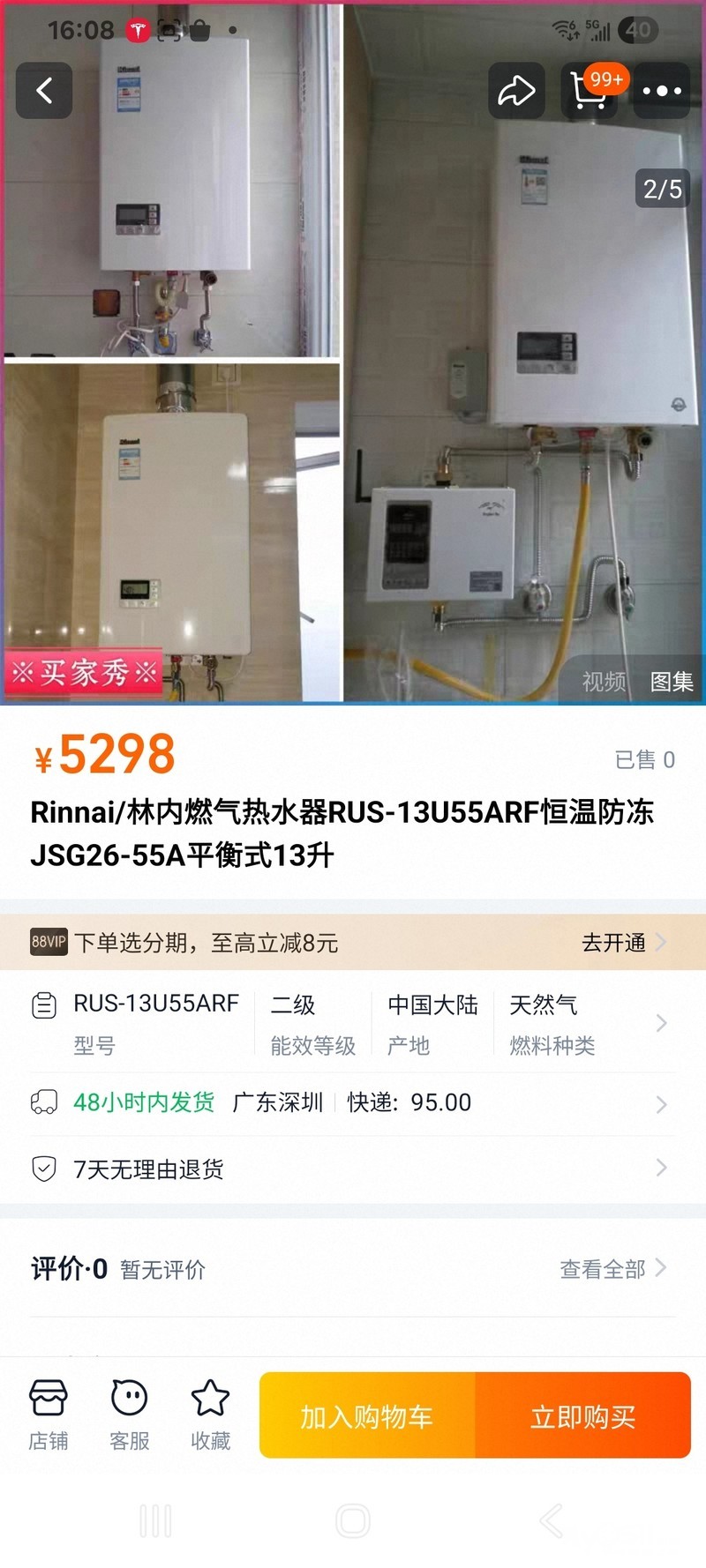Tap the system home button
Image resolution: width=706 pixels, height=1568 pixels.
click(353, 1520)
